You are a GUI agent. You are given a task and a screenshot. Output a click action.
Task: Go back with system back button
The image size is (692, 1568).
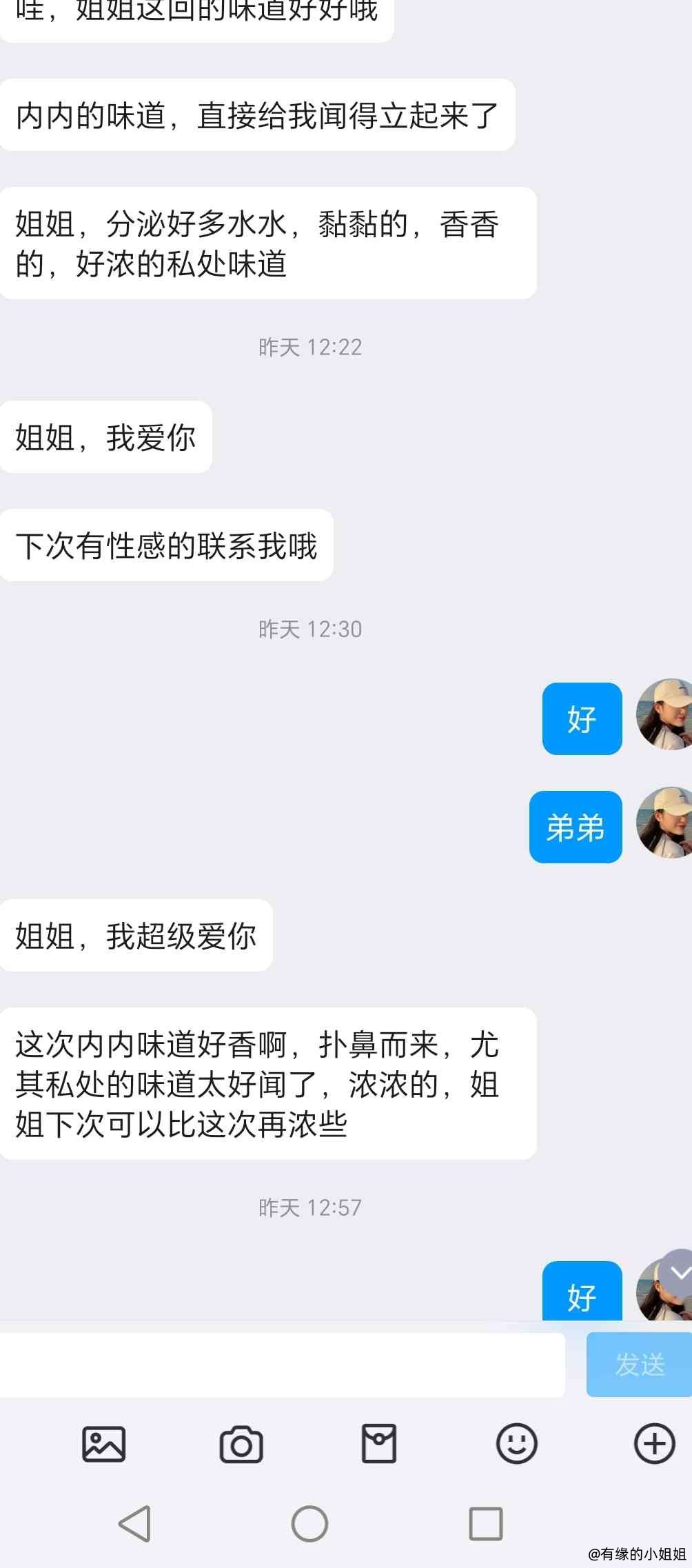click(x=136, y=1523)
